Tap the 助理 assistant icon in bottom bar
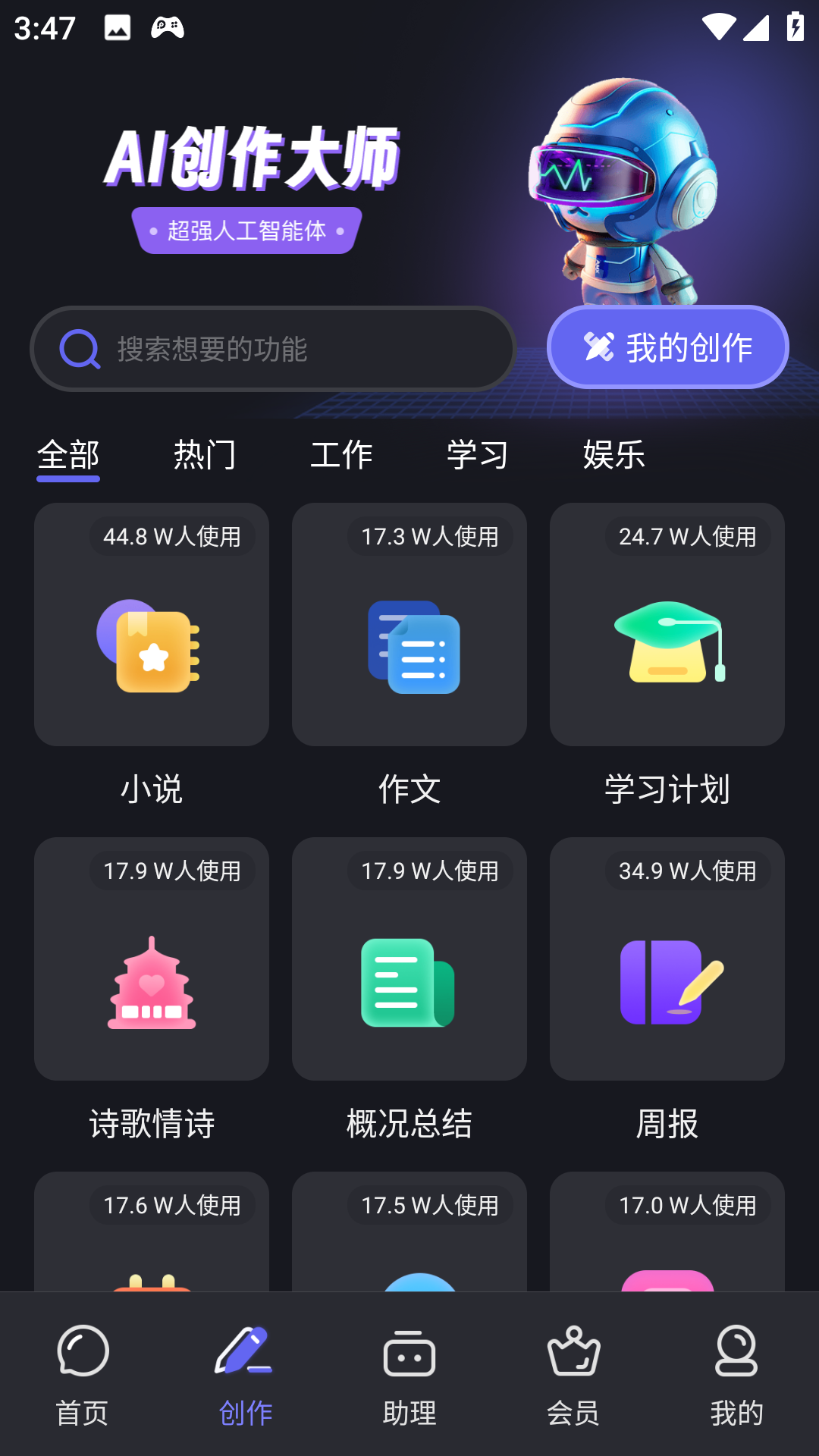 click(409, 1357)
